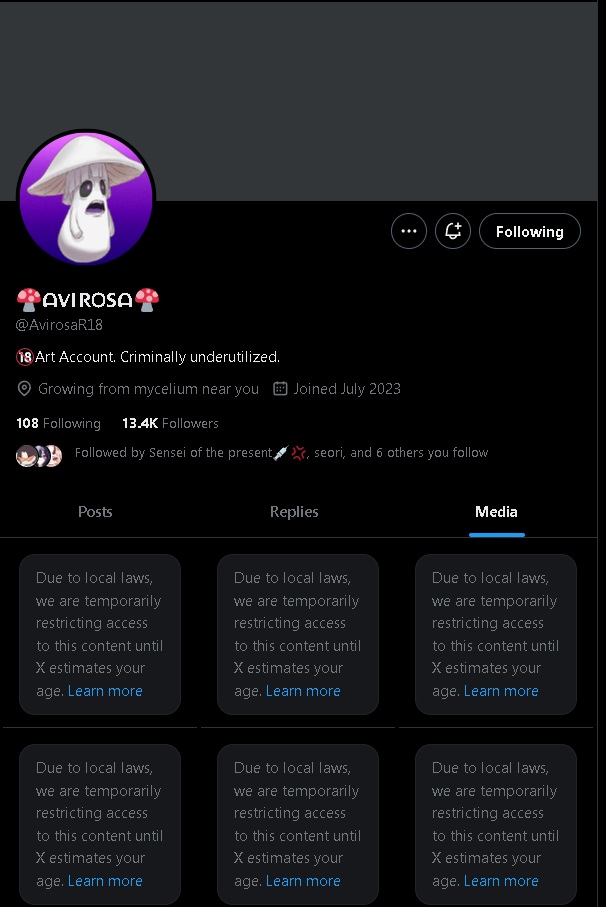
Task: Open followers you know list
Action: click(x=281, y=453)
